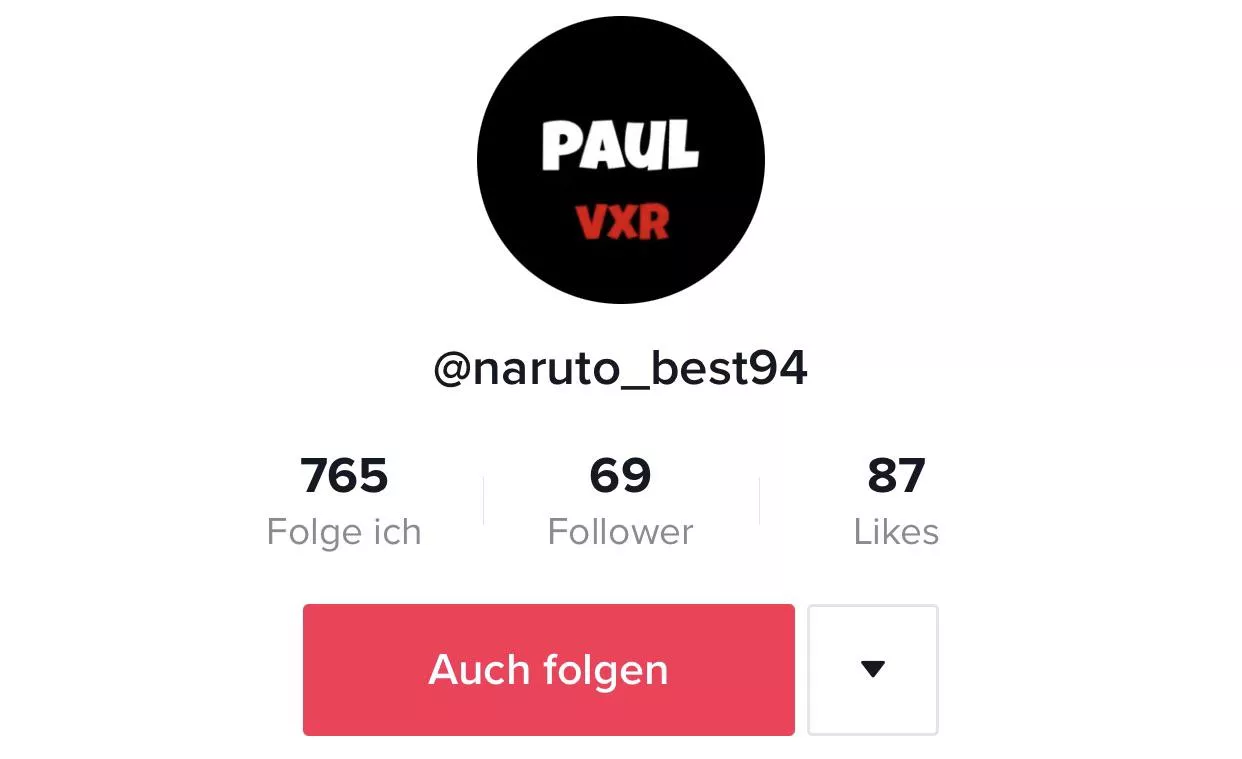1242x759 pixels.
Task: Open the 765 Folge ich list
Action: (344, 500)
